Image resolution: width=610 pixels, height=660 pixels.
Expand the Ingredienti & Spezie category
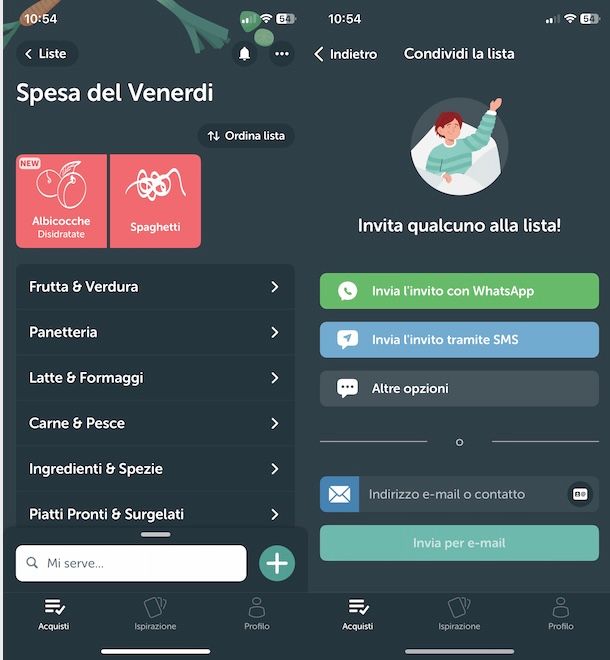click(155, 469)
